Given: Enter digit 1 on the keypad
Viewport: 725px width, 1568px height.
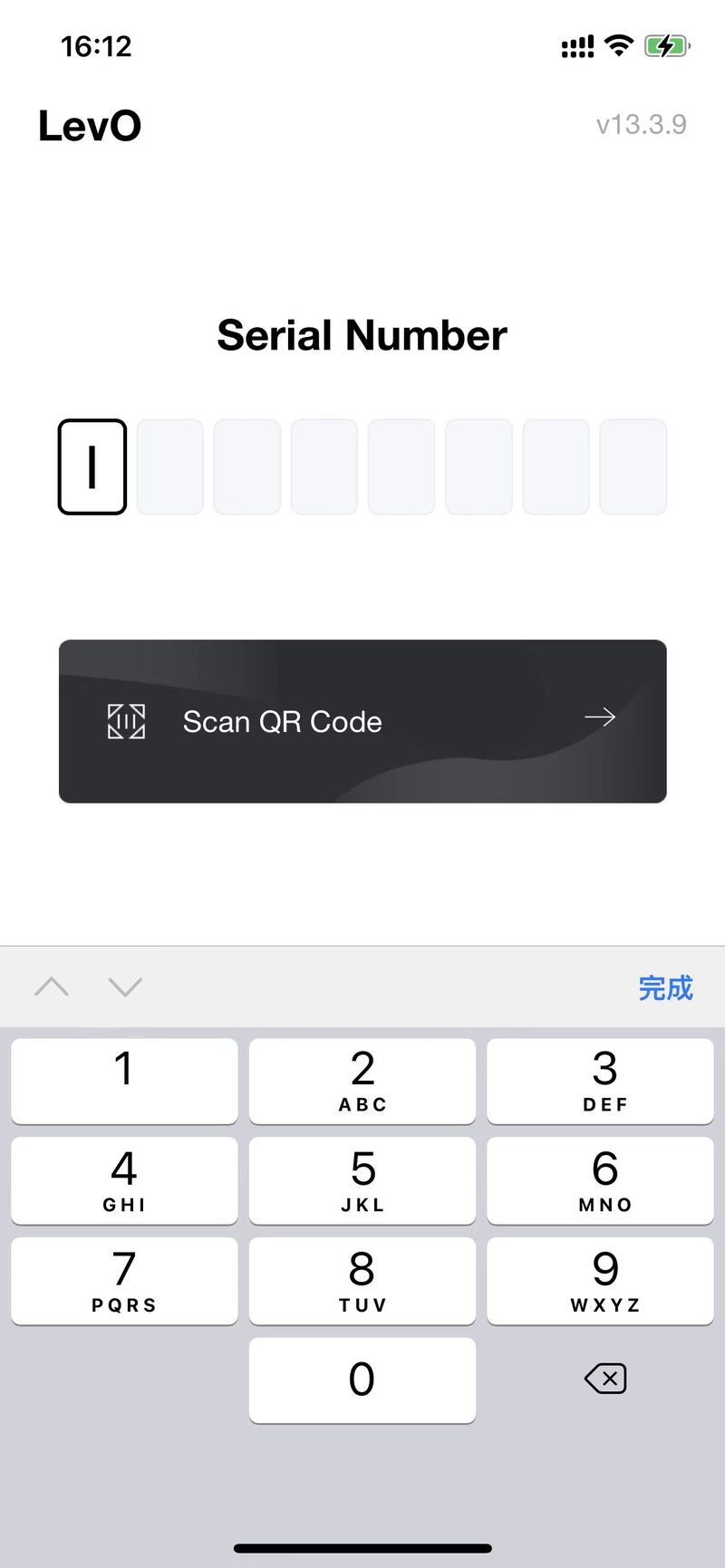Looking at the screenshot, I should (x=124, y=1081).
